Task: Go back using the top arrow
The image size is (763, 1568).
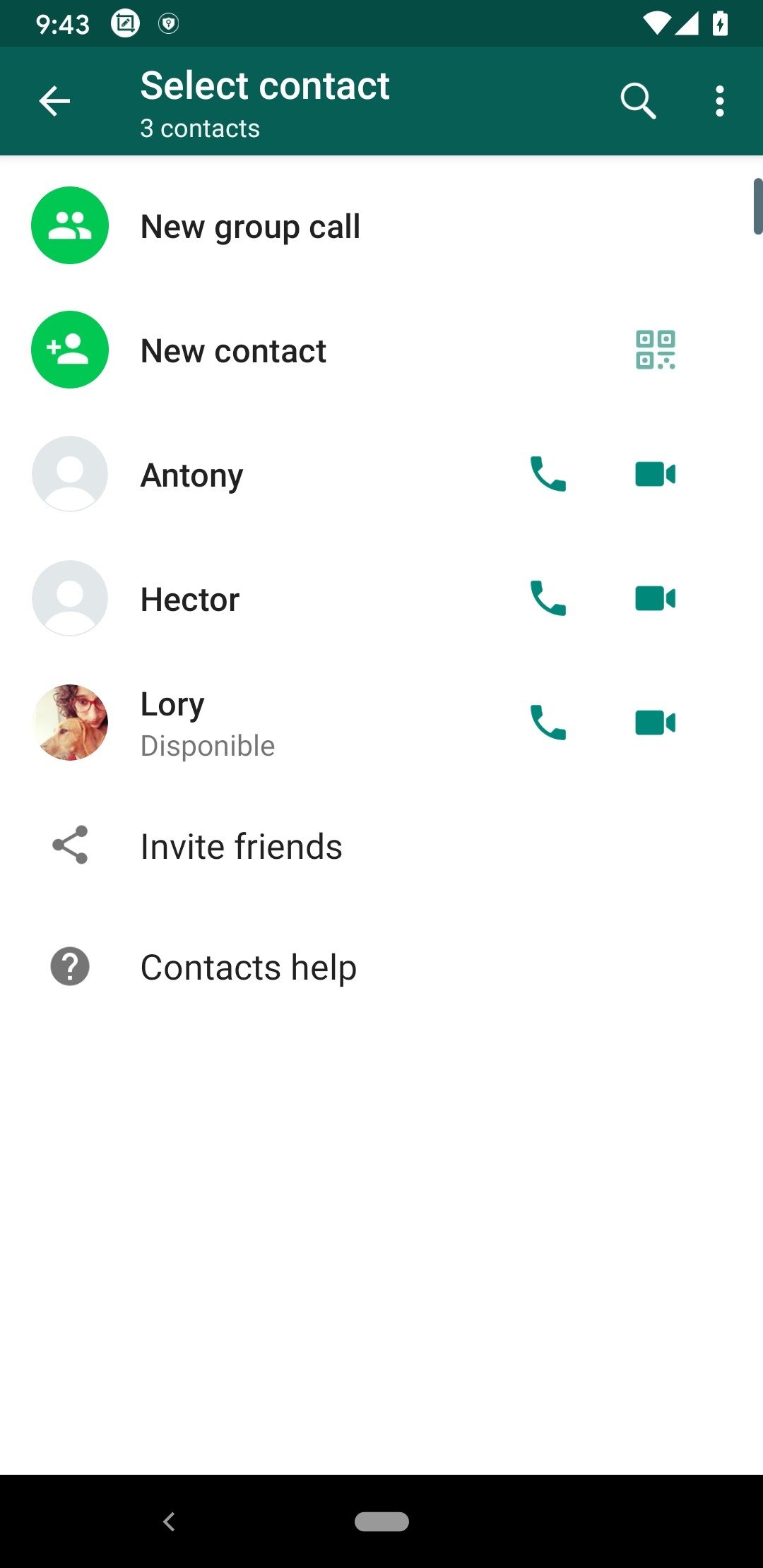Action: (x=54, y=101)
